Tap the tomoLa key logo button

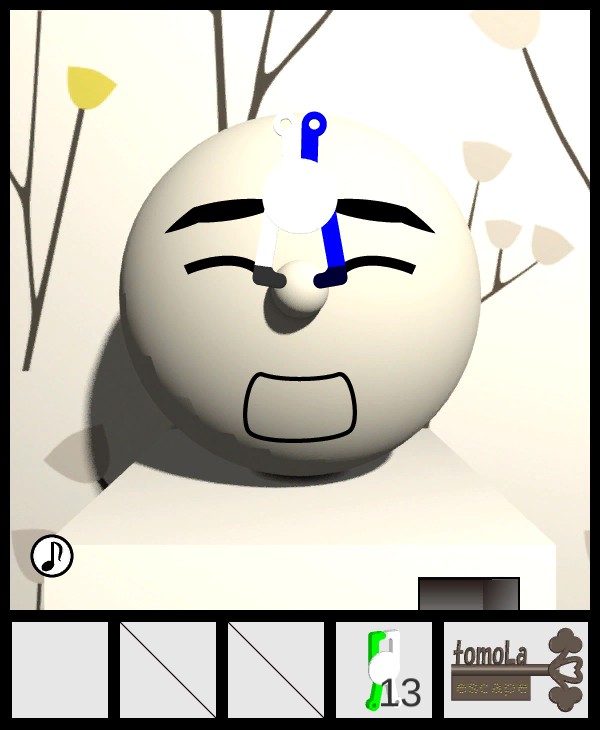click(x=516, y=669)
